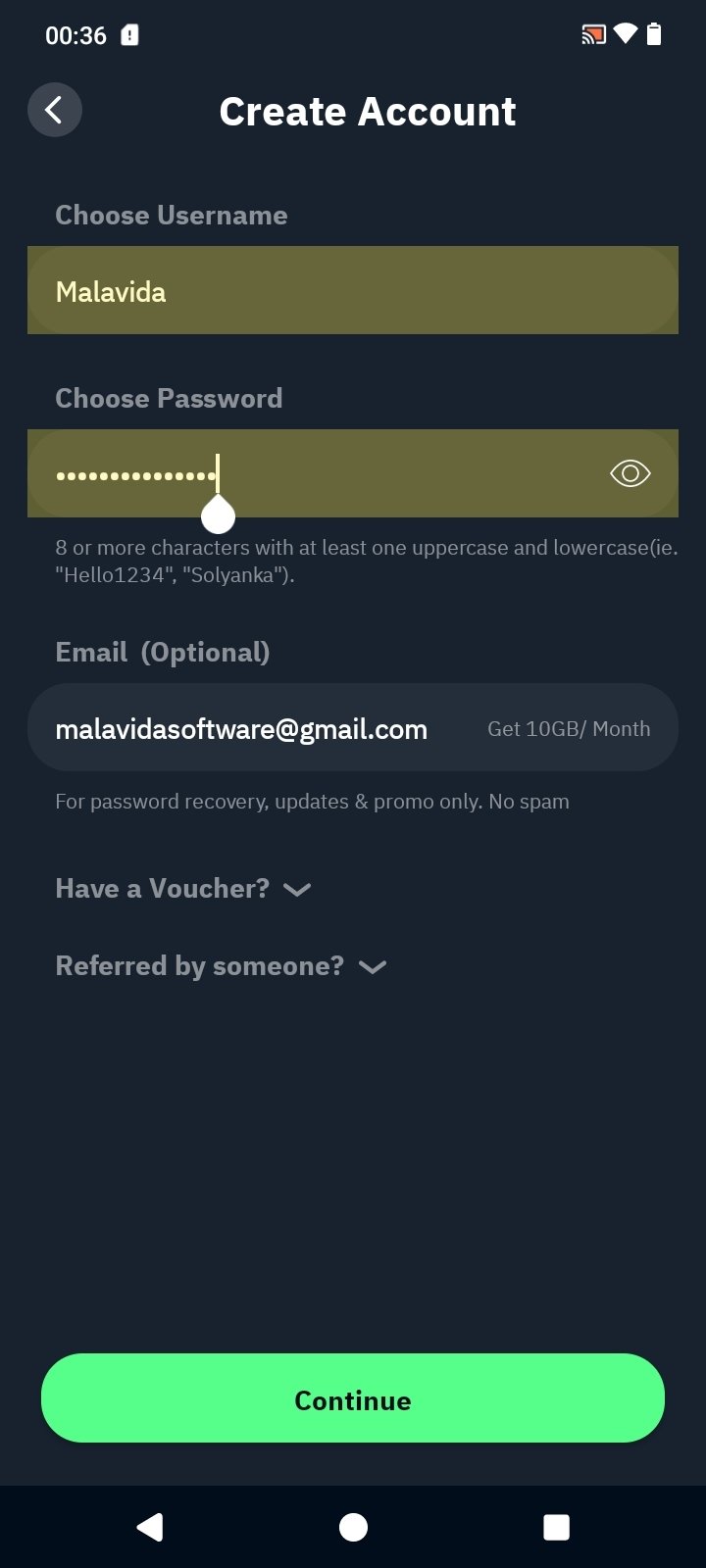The height and width of the screenshot is (1568, 706).
Task: Show password with the eye icon
Action: (630, 474)
